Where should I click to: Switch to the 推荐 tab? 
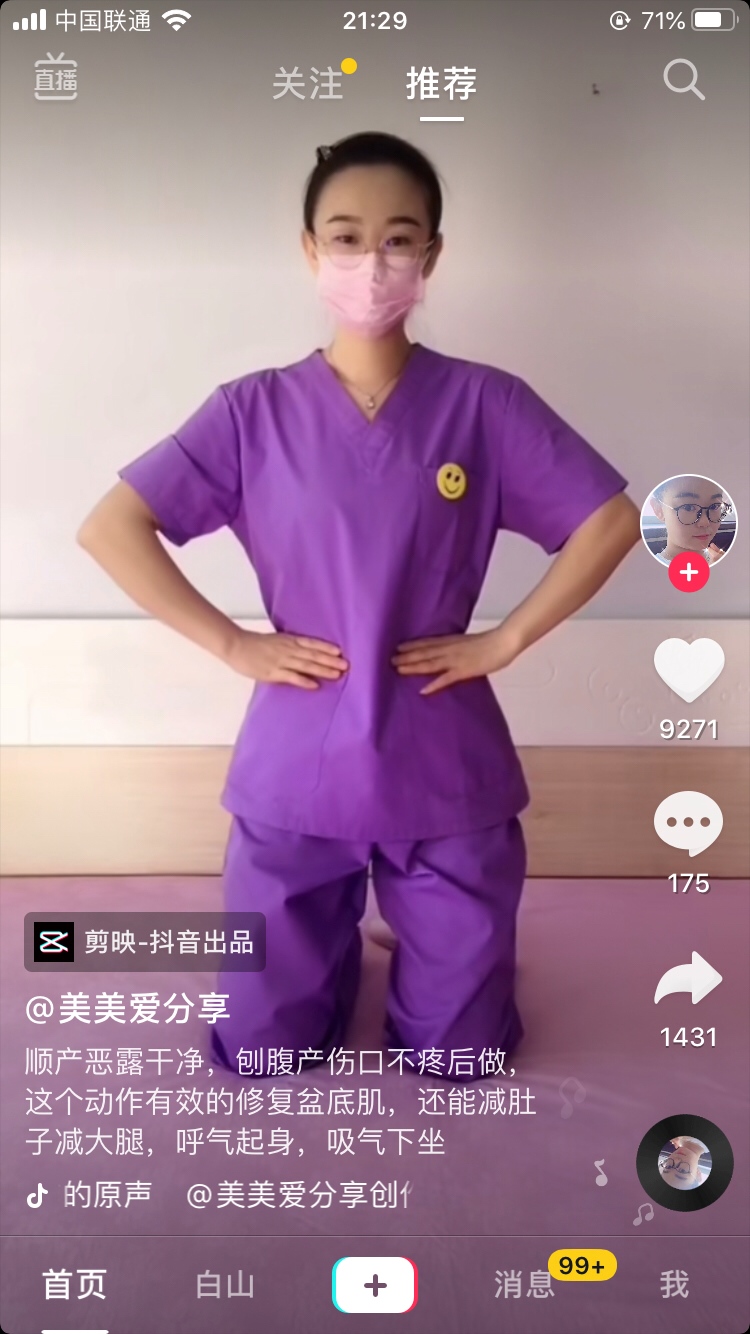coord(441,84)
